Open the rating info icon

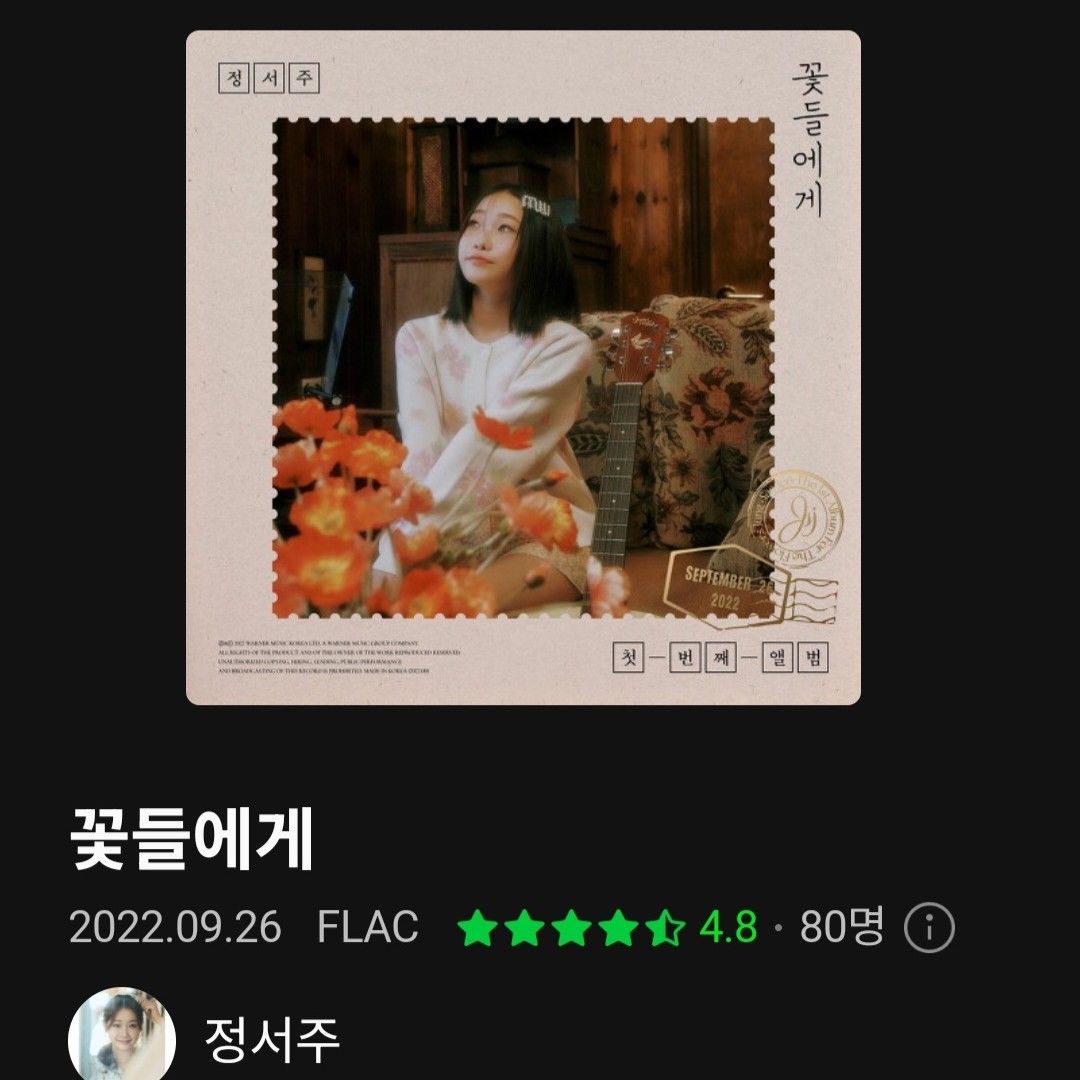[x=929, y=929]
